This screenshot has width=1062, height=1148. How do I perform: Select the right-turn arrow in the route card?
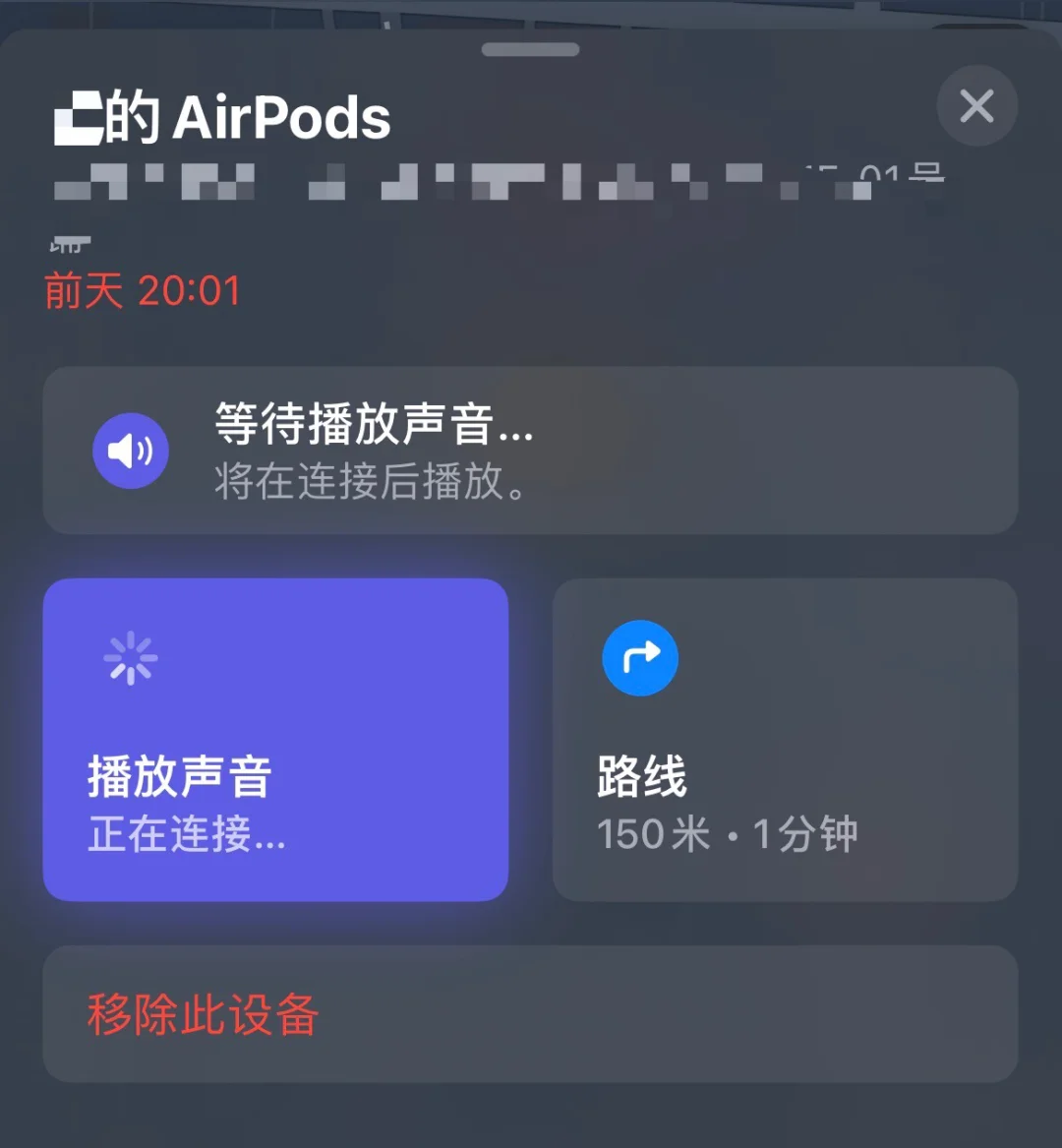(640, 658)
